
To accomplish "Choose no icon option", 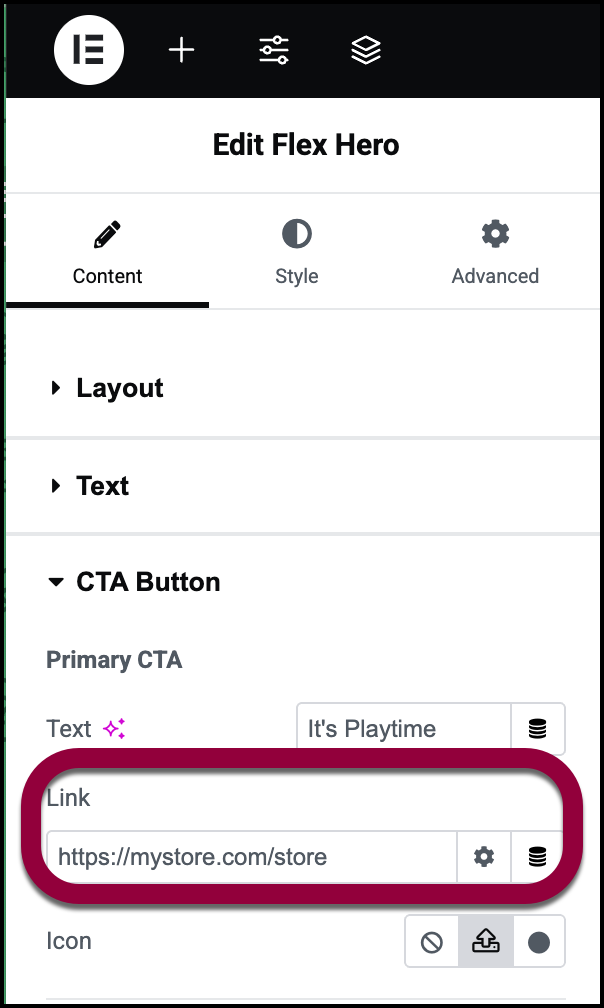I will 431,942.
